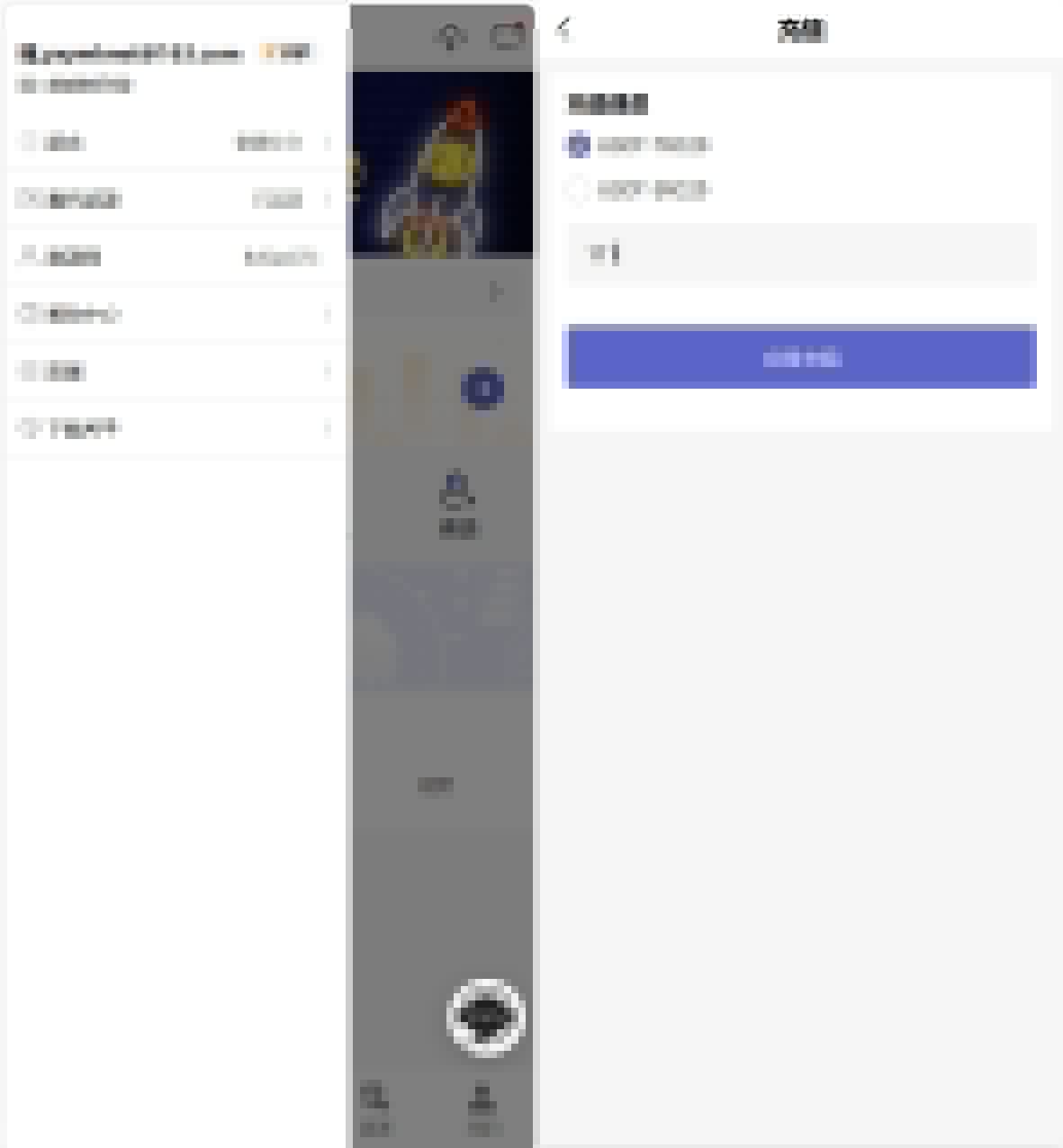This screenshot has height=1148, width=1063.
Task: Select the USDT-TRC20 radio option
Action: tap(577, 145)
